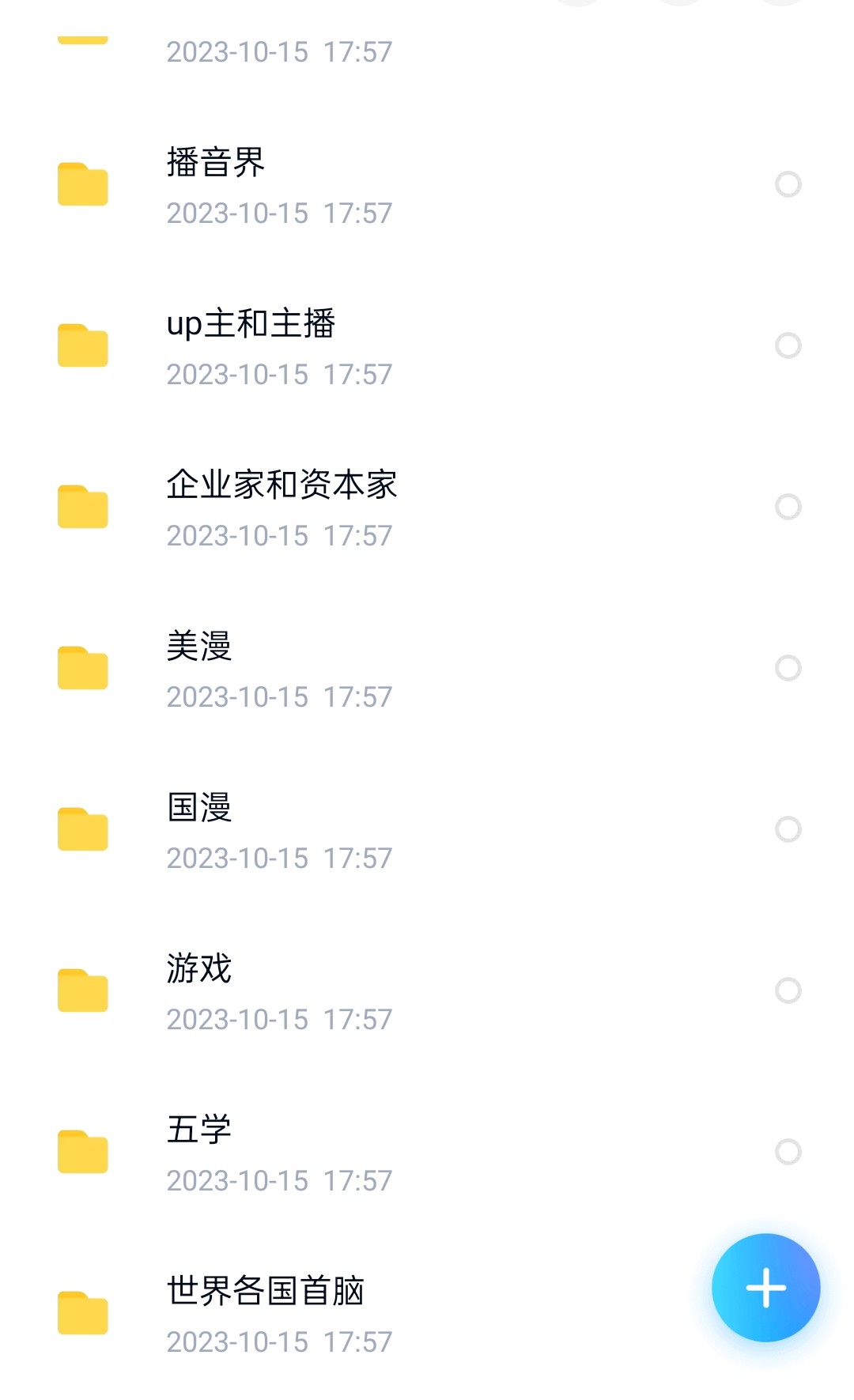Open the 游戏 folder
Viewport: 854px width, 1400px height.
pos(199,969)
